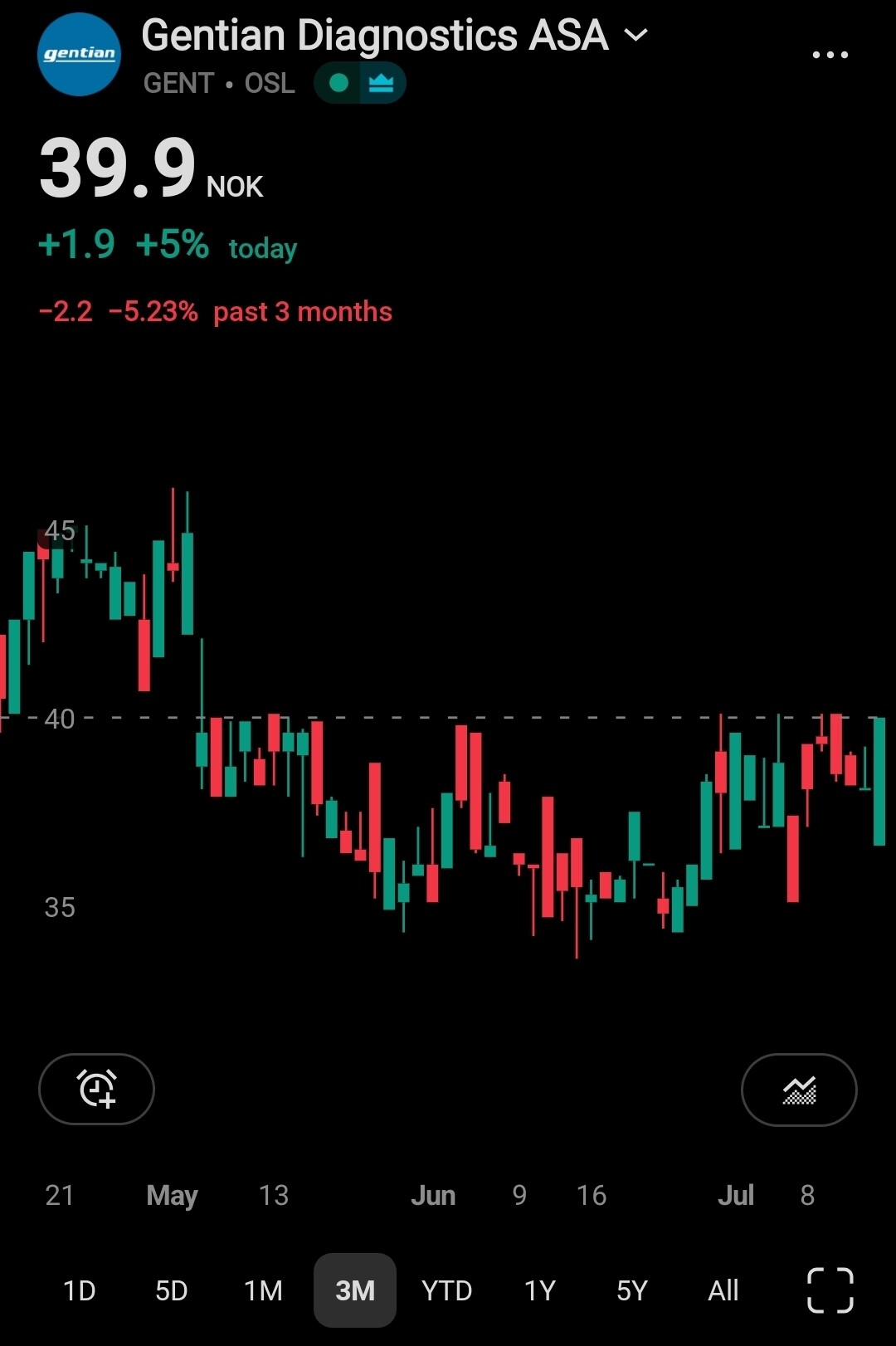Screen dimensions: 896x1346
Task: Open the chart type selector button
Action: coord(799,1090)
